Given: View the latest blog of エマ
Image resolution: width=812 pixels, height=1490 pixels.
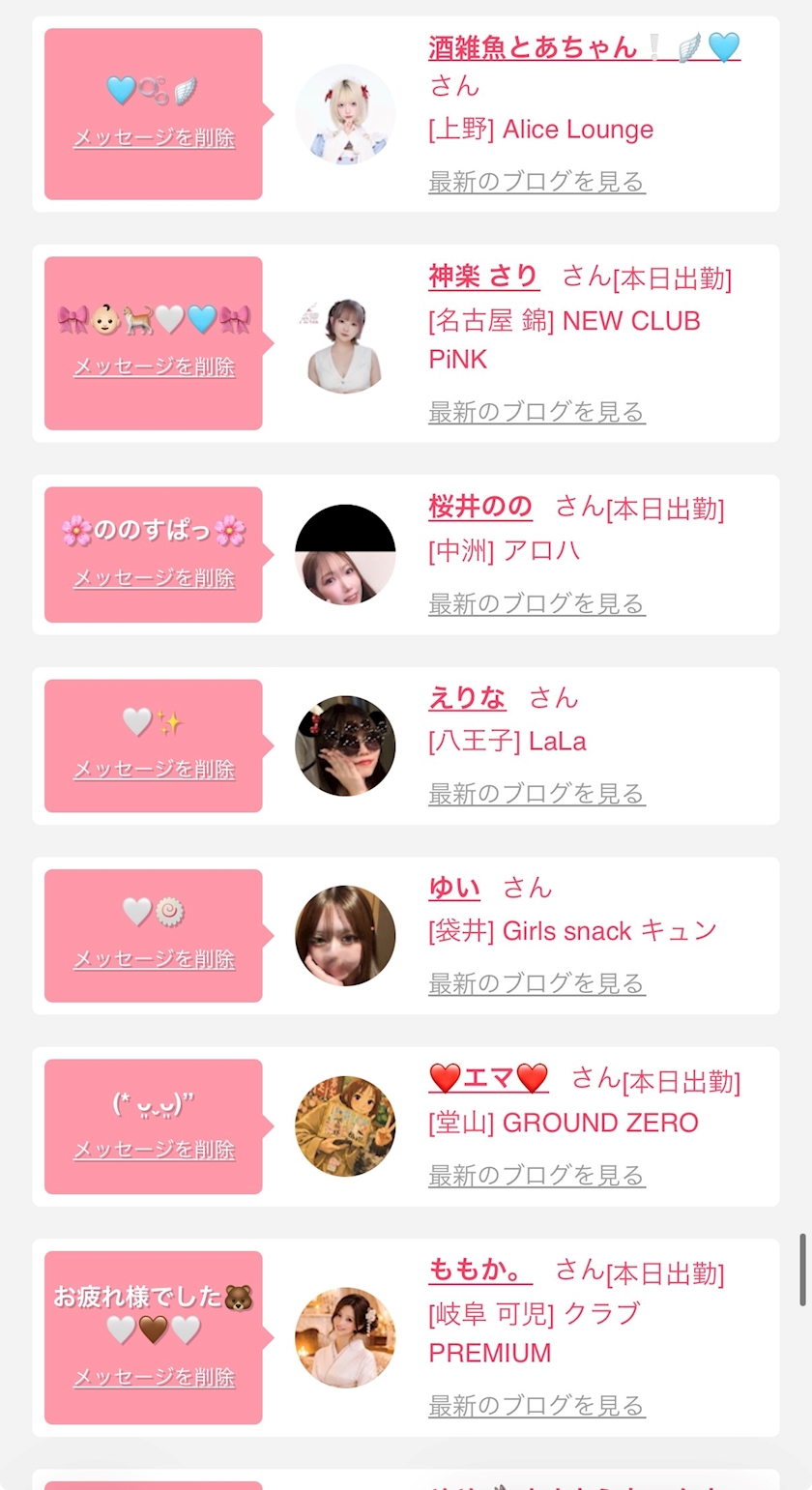Looking at the screenshot, I should point(536,1175).
